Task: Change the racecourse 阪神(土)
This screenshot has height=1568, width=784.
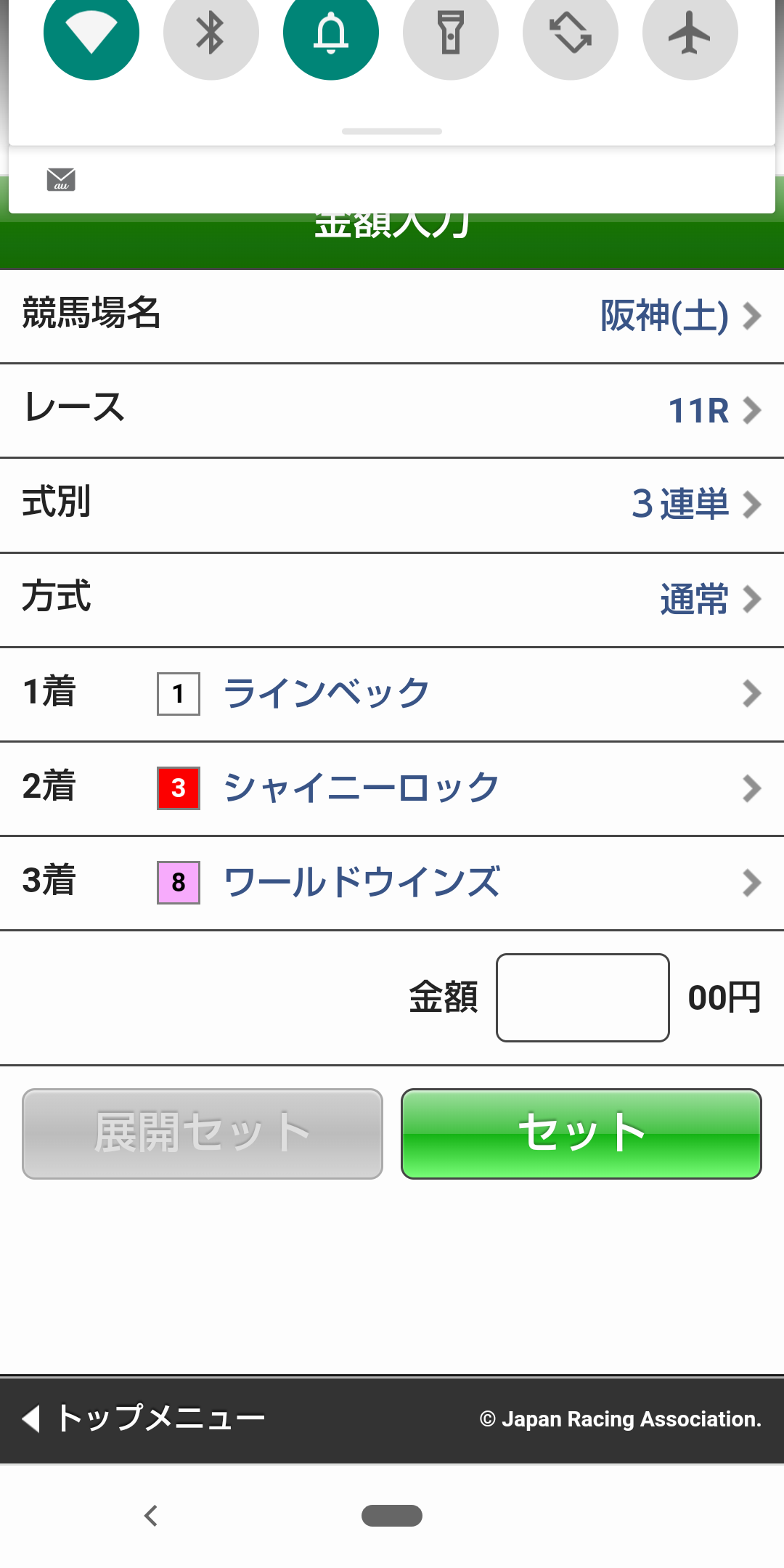Action: [x=679, y=316]
